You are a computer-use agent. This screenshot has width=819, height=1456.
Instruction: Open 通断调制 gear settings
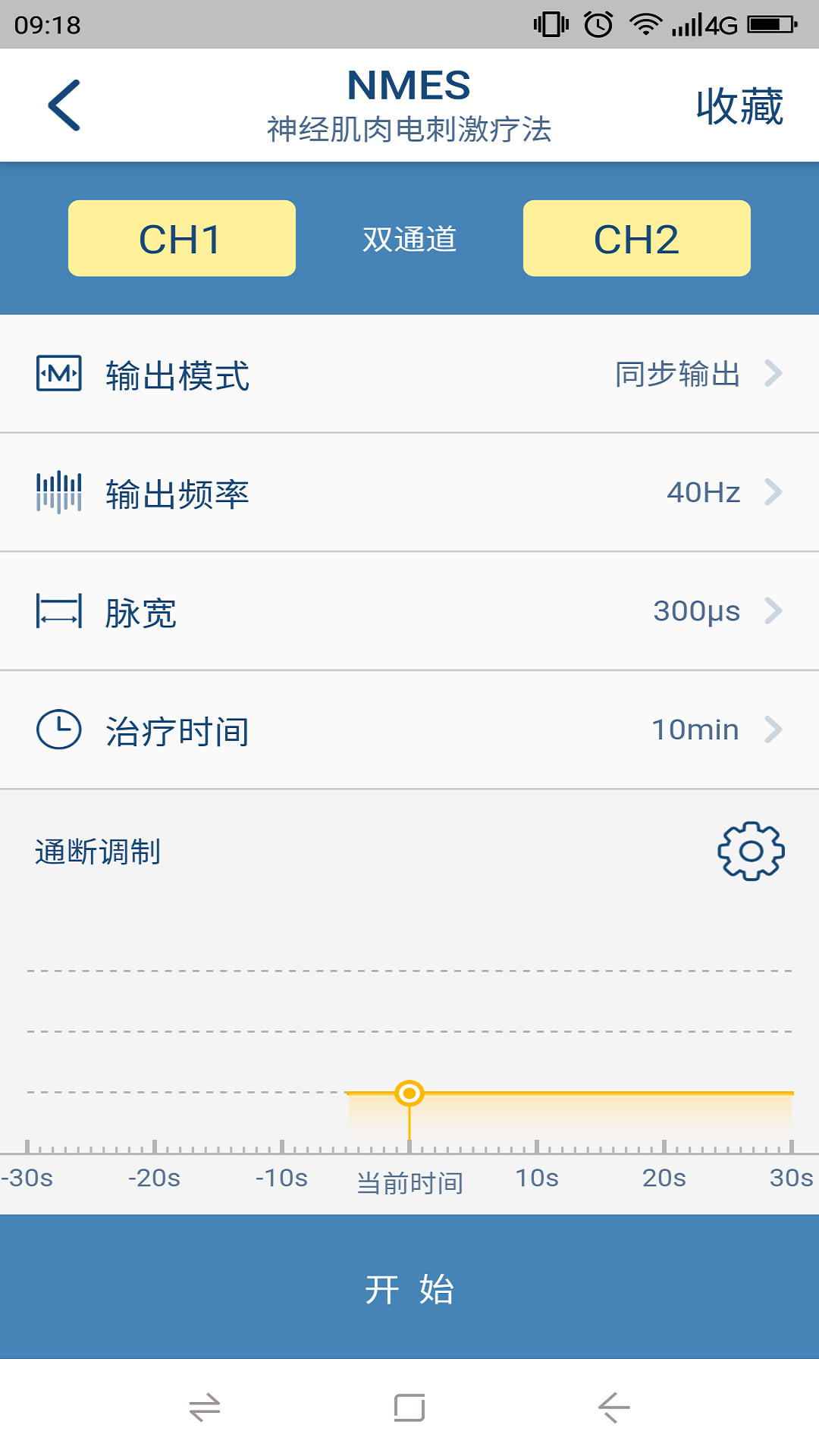click(x=751, y=851)
